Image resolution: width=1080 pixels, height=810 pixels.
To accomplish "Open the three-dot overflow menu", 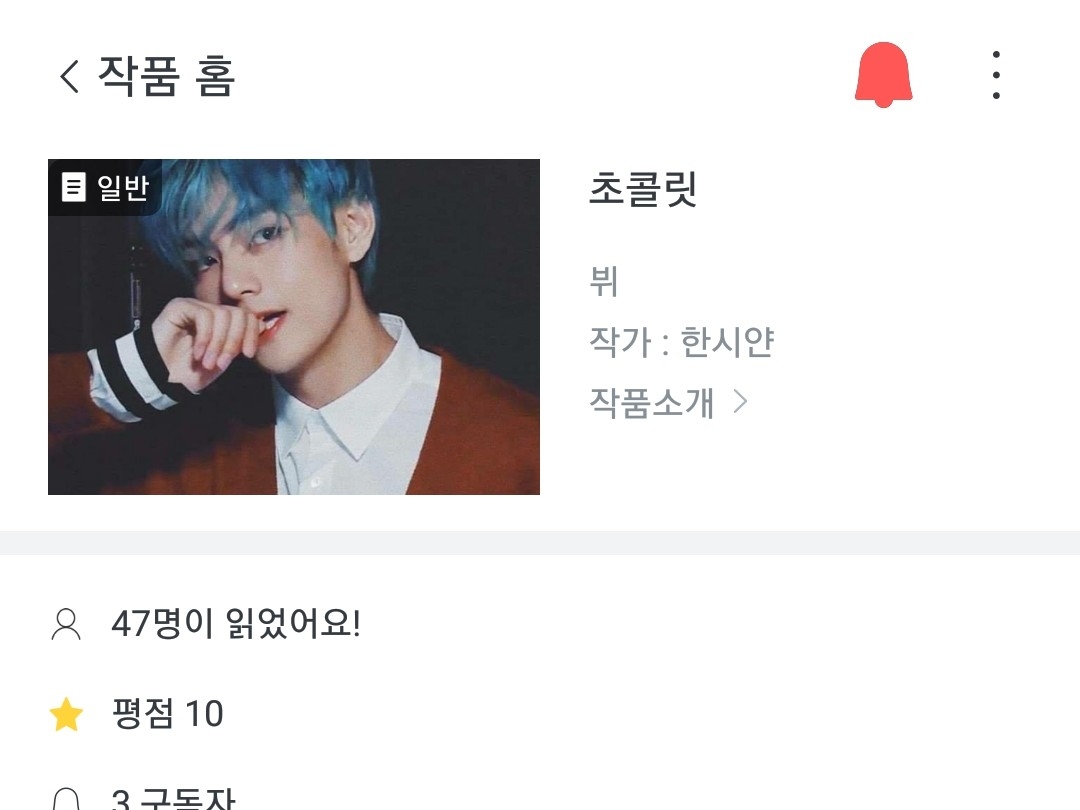I will pos(996,75).
